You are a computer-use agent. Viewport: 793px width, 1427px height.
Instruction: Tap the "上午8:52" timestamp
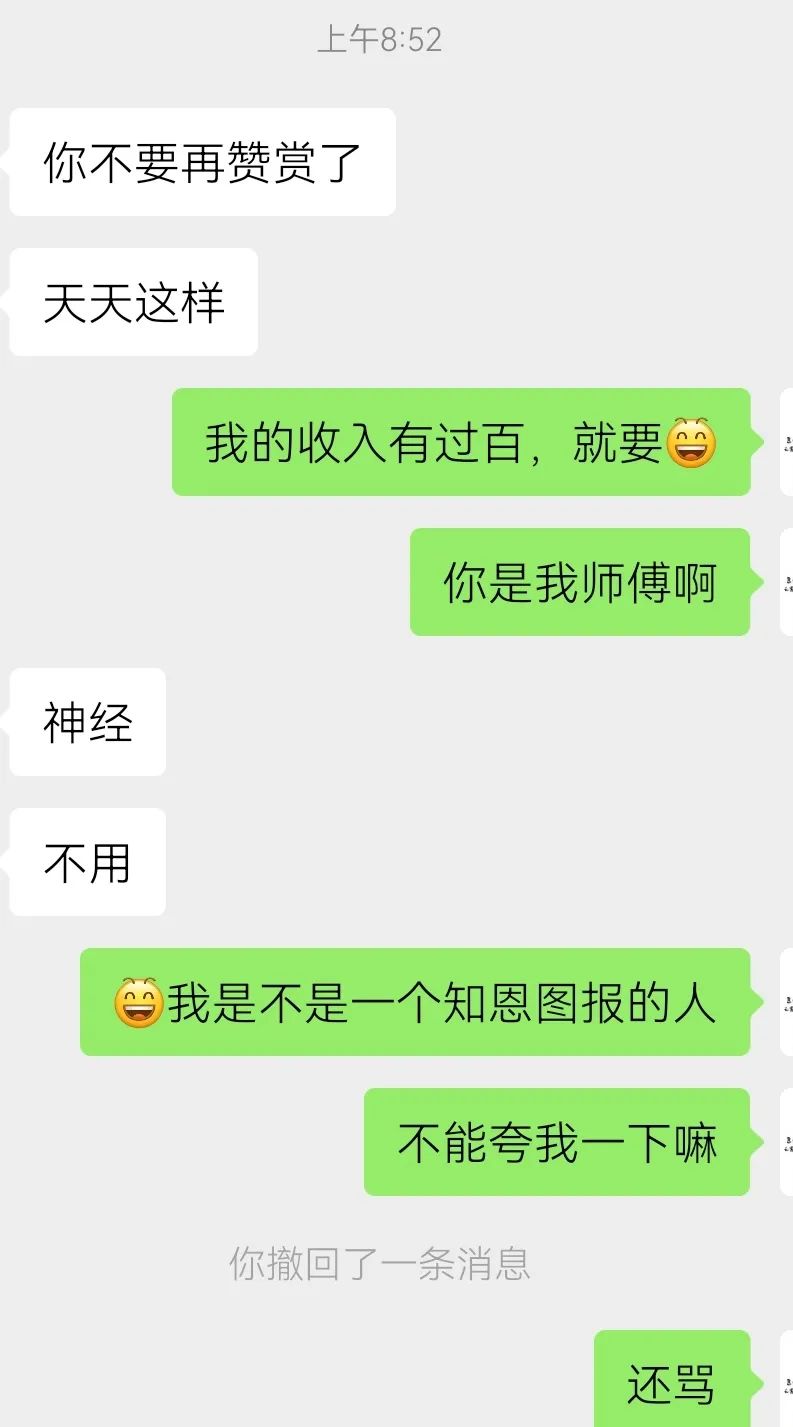(383, 40)
